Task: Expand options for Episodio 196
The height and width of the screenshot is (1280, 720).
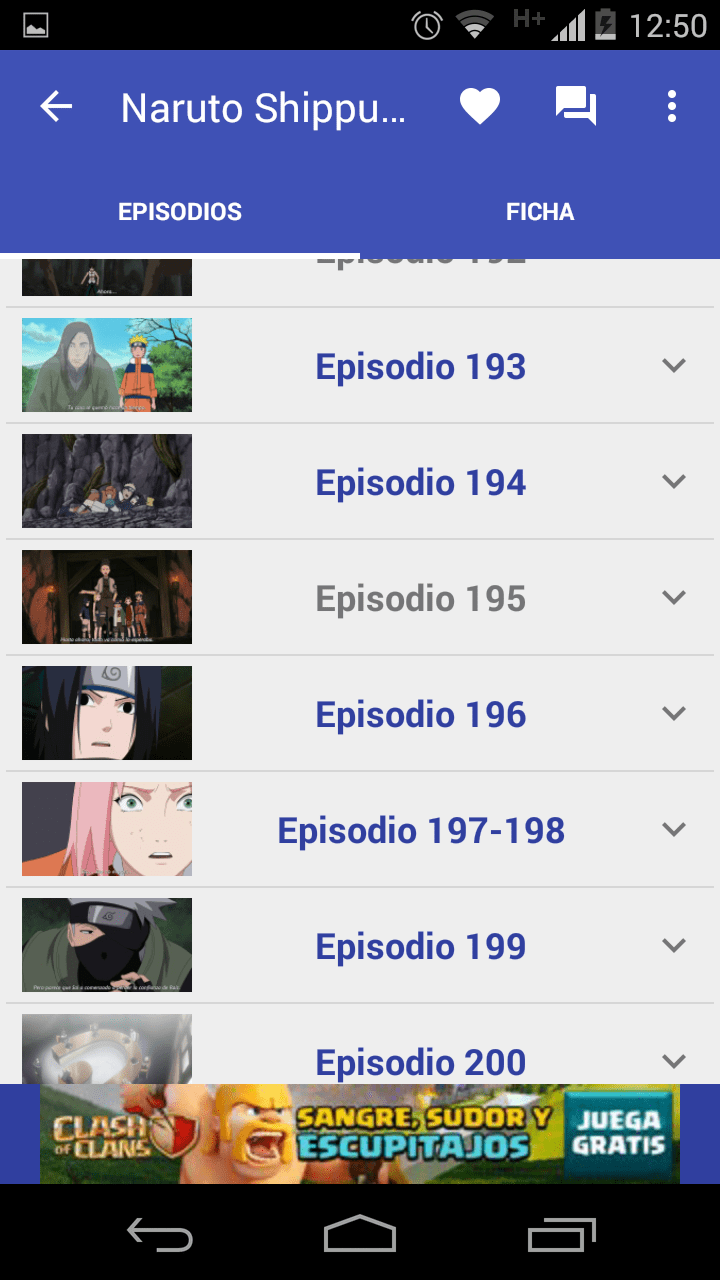Action: 675,714
